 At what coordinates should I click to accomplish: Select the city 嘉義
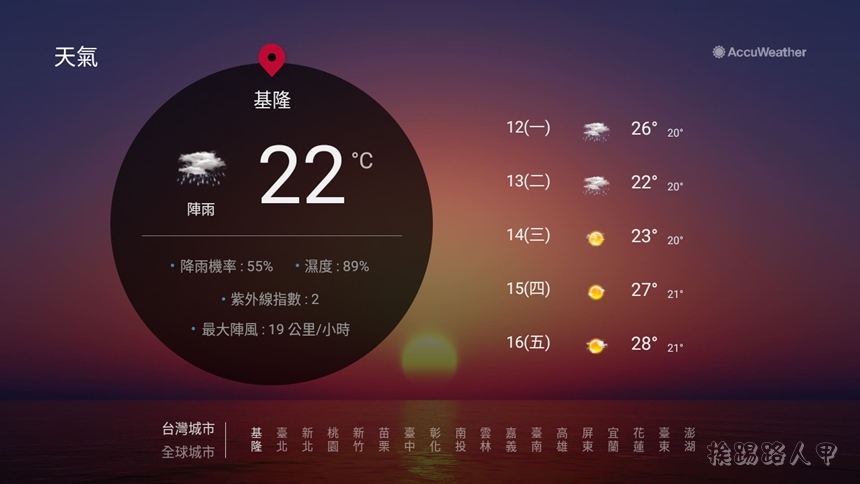click(x=511, y=440)
